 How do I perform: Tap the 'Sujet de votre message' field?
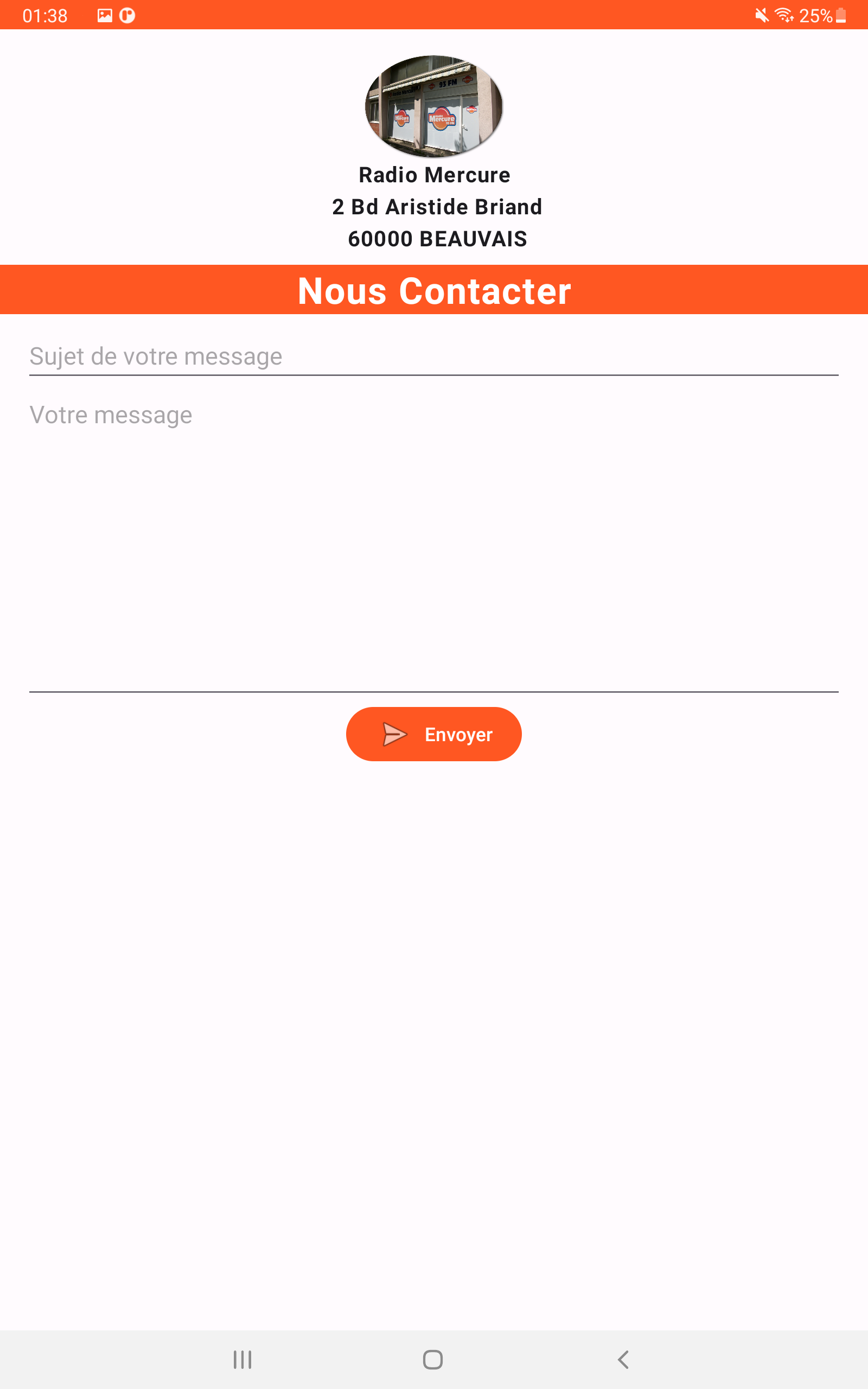(x=434, y=356)
